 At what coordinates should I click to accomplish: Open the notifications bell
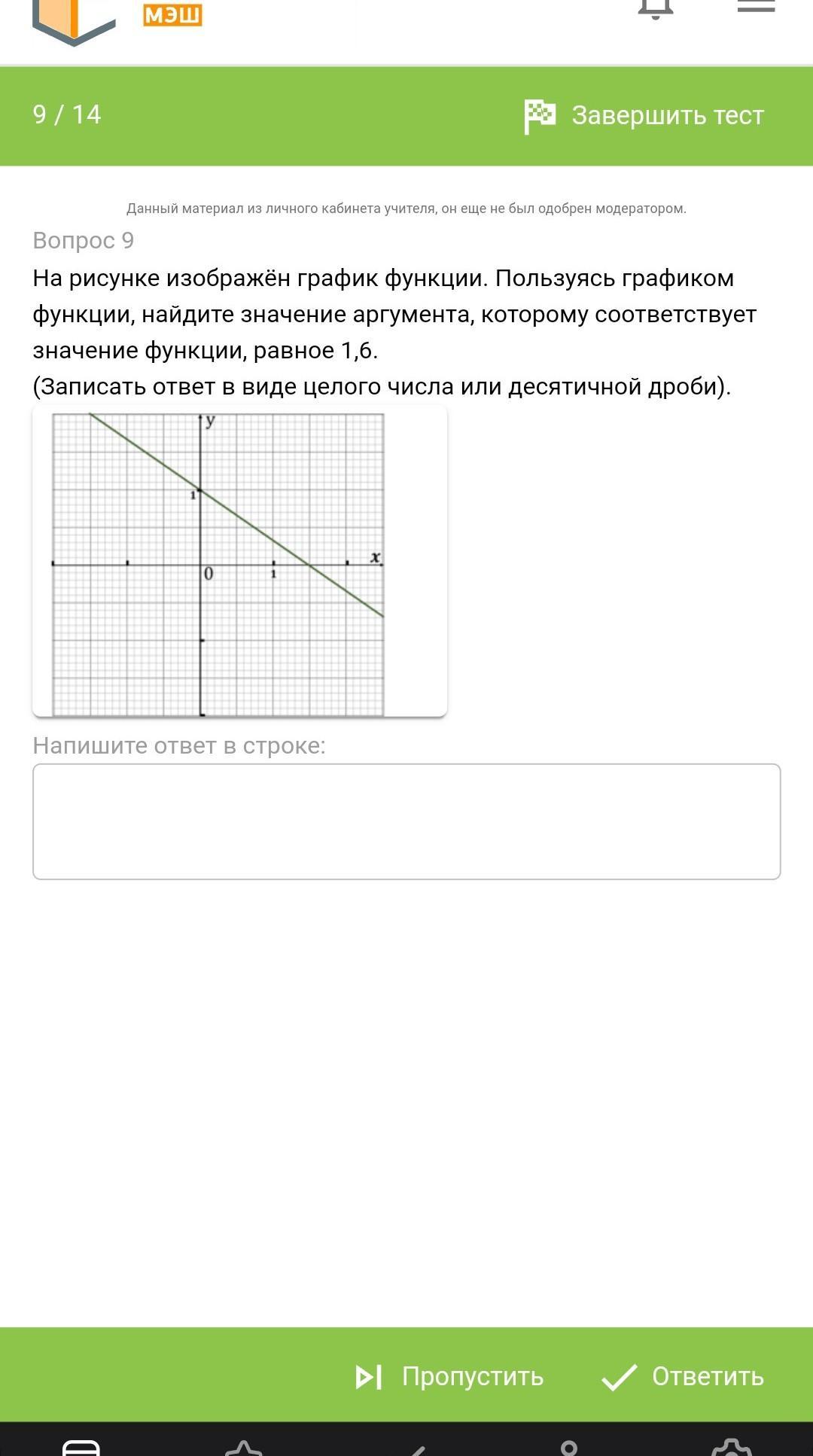655,8
